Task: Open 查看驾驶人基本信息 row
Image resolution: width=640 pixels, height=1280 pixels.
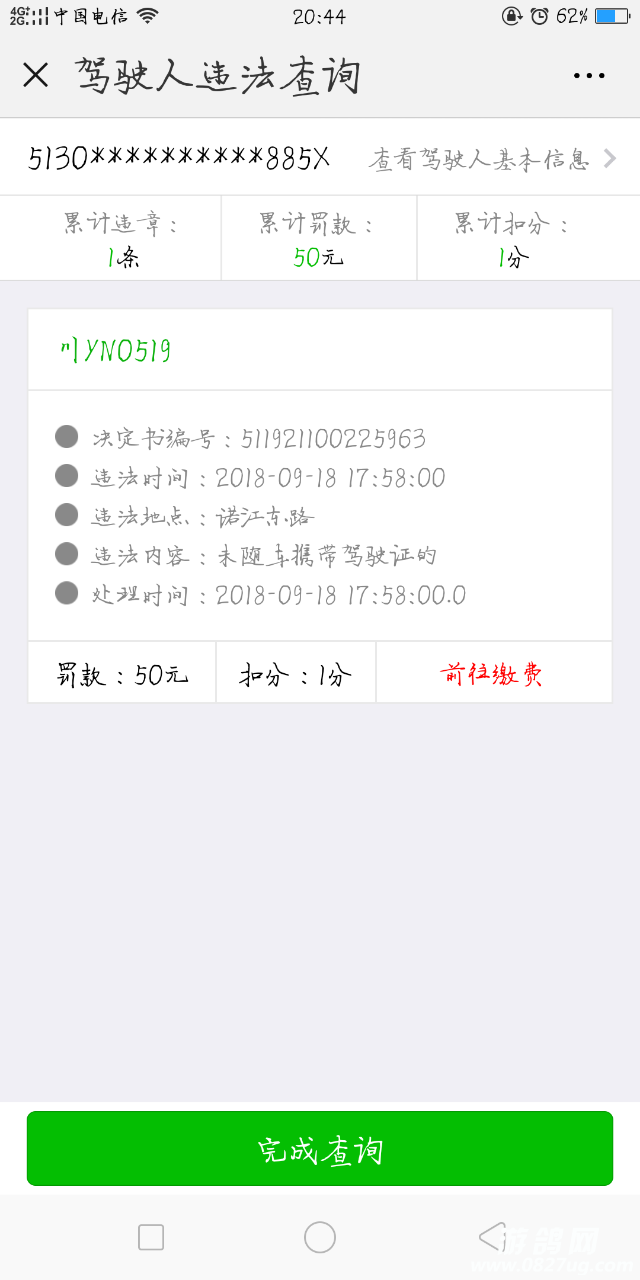Action: point(492,159)
